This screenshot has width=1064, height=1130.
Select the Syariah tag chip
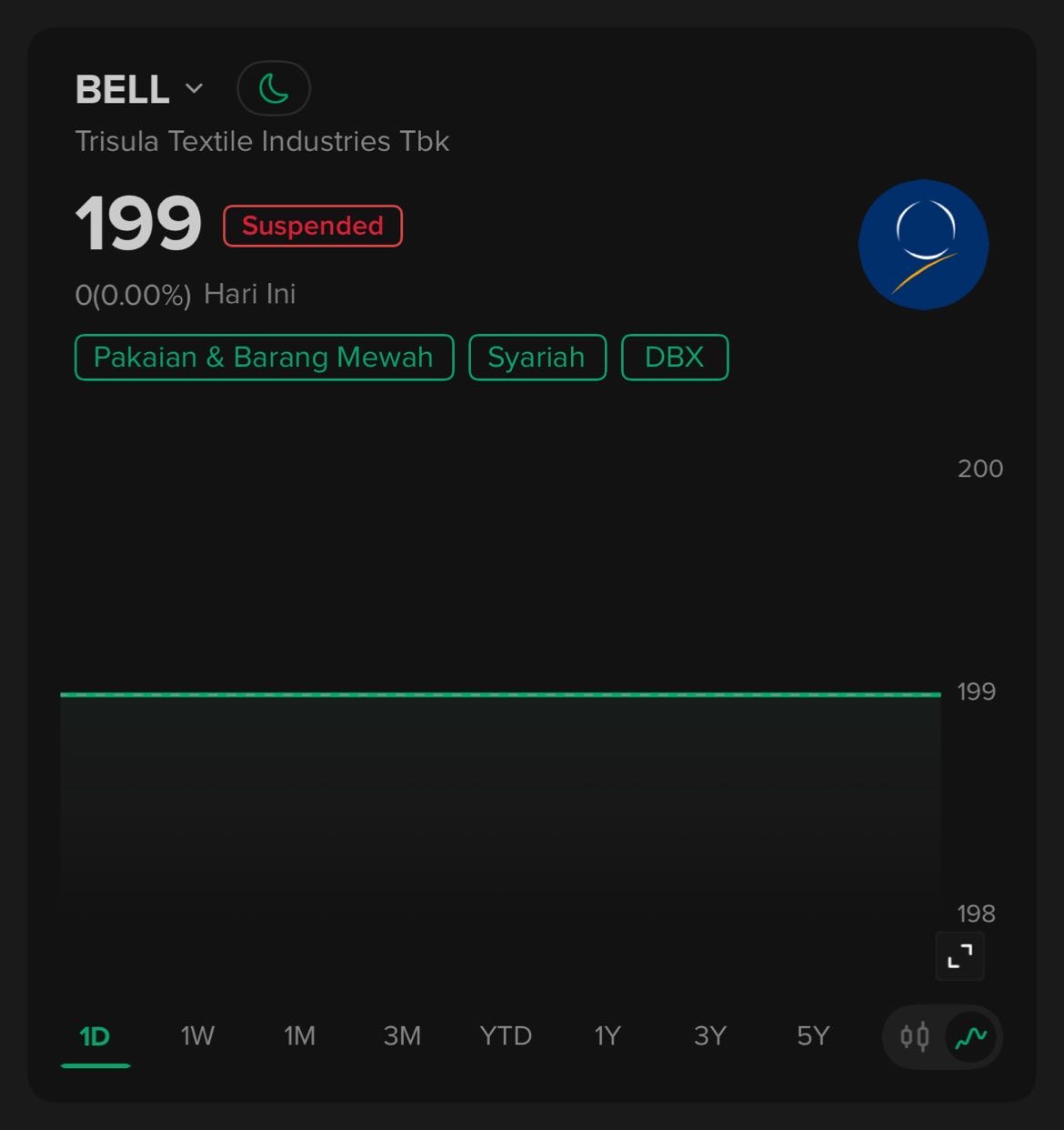tap(537, 358)
